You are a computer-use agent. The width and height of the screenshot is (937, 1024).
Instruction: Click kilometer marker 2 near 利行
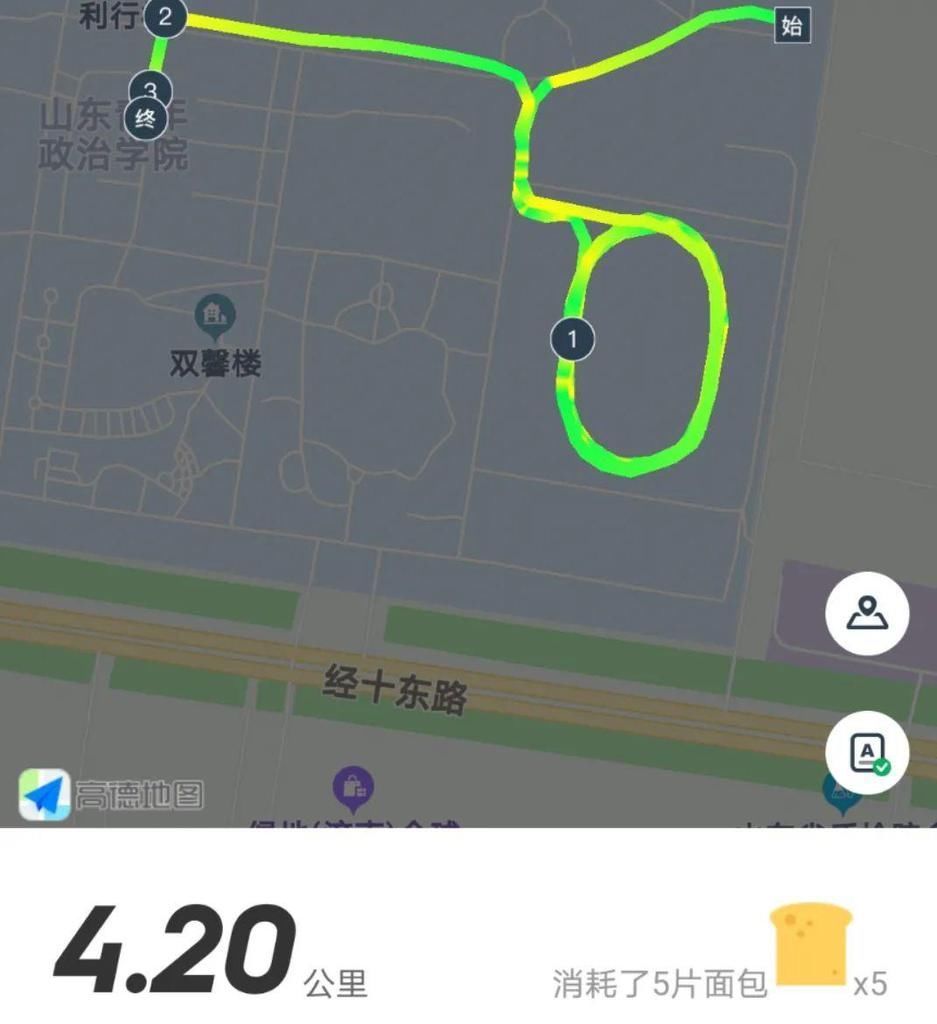click(163, 16)
